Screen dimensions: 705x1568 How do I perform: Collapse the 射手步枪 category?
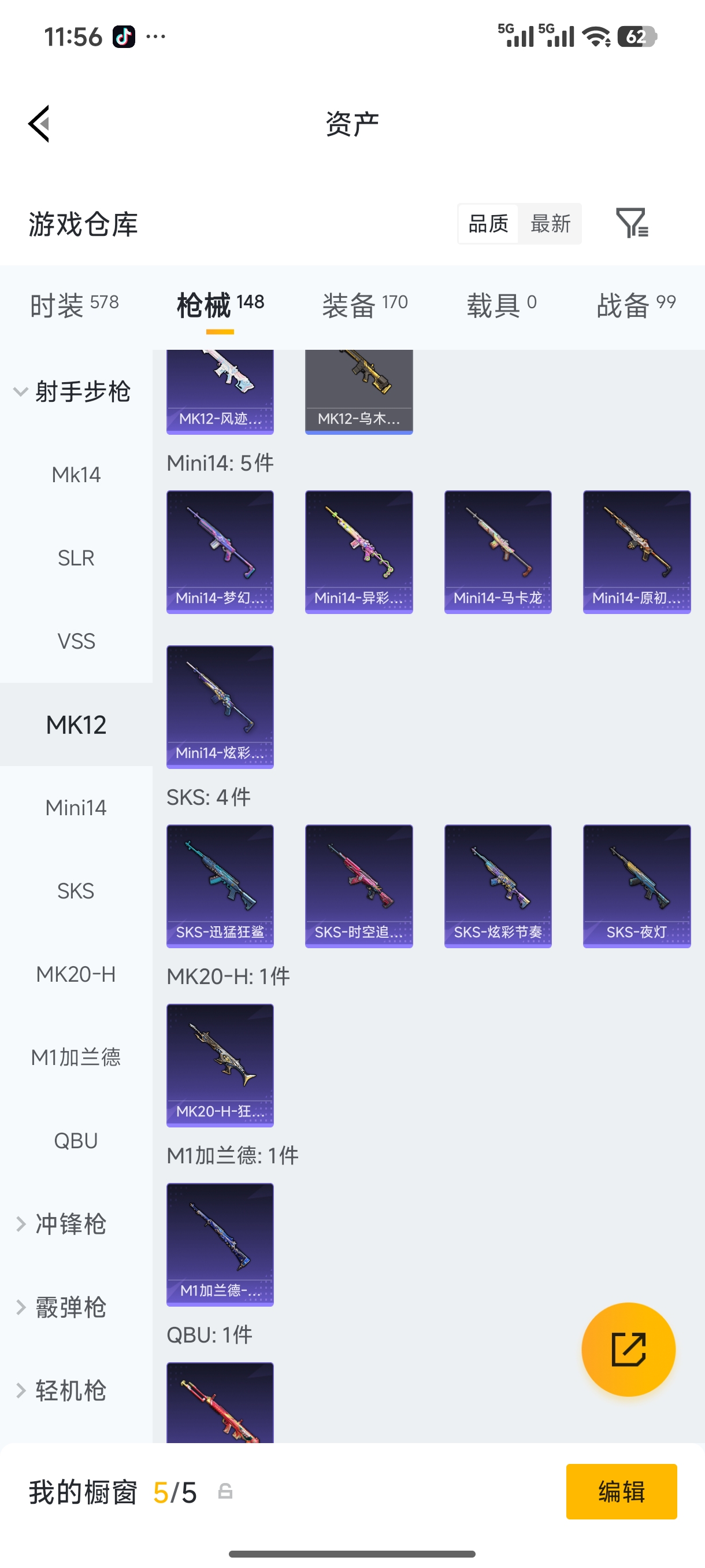pos(71,391)
